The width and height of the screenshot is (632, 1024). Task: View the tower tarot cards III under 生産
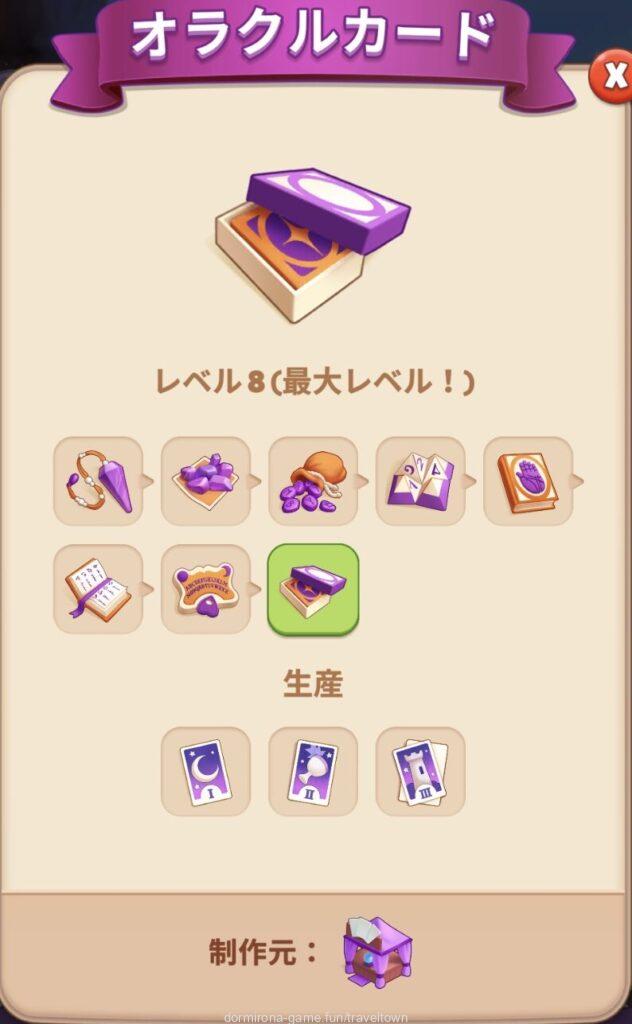420,771
